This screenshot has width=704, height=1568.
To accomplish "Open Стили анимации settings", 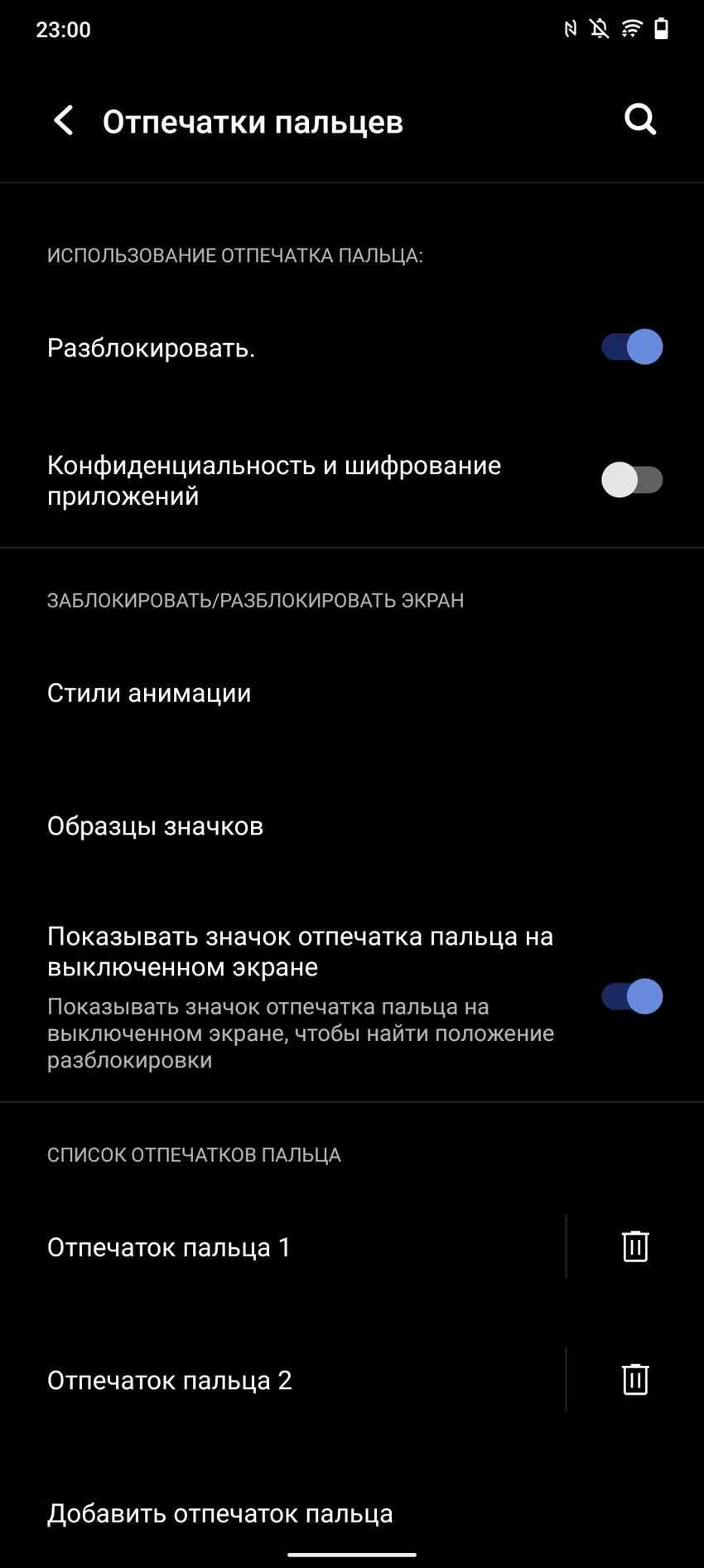I will [149, 693].
